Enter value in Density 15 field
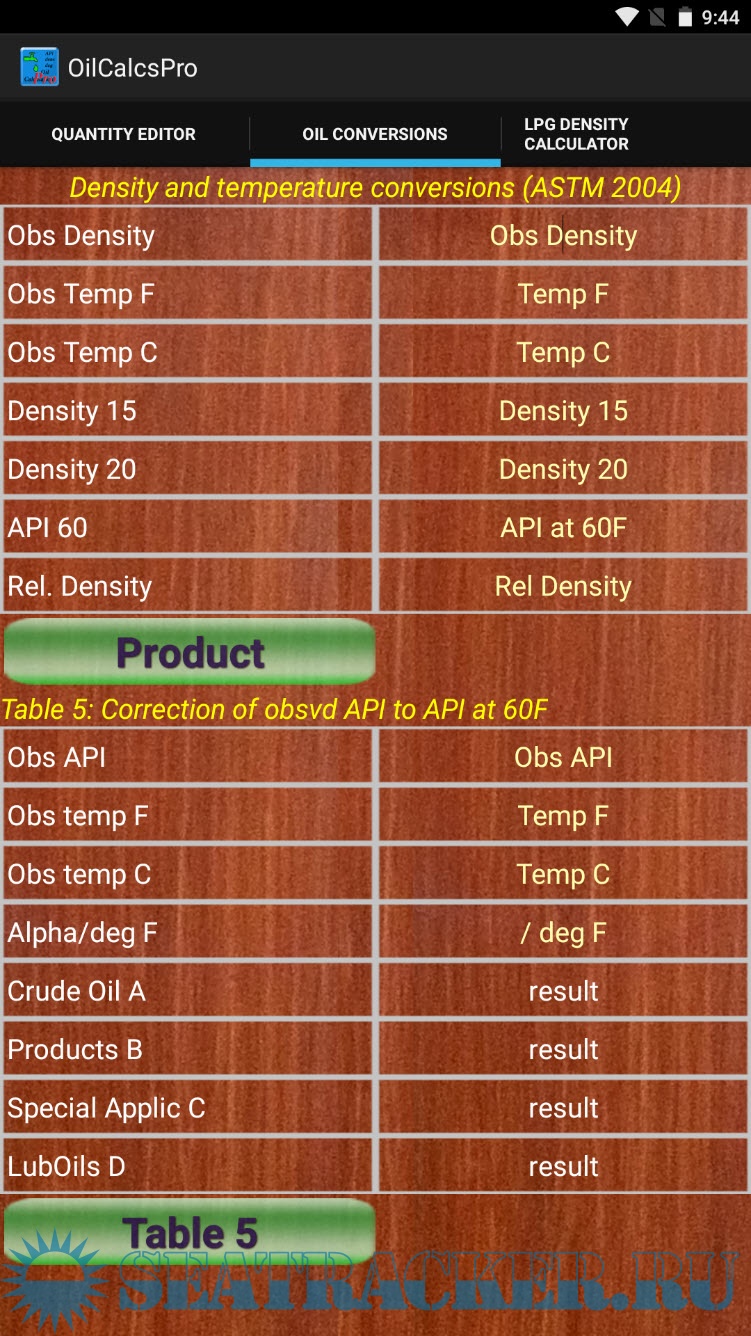The image size is (751, 1336). tap(563, 411)
